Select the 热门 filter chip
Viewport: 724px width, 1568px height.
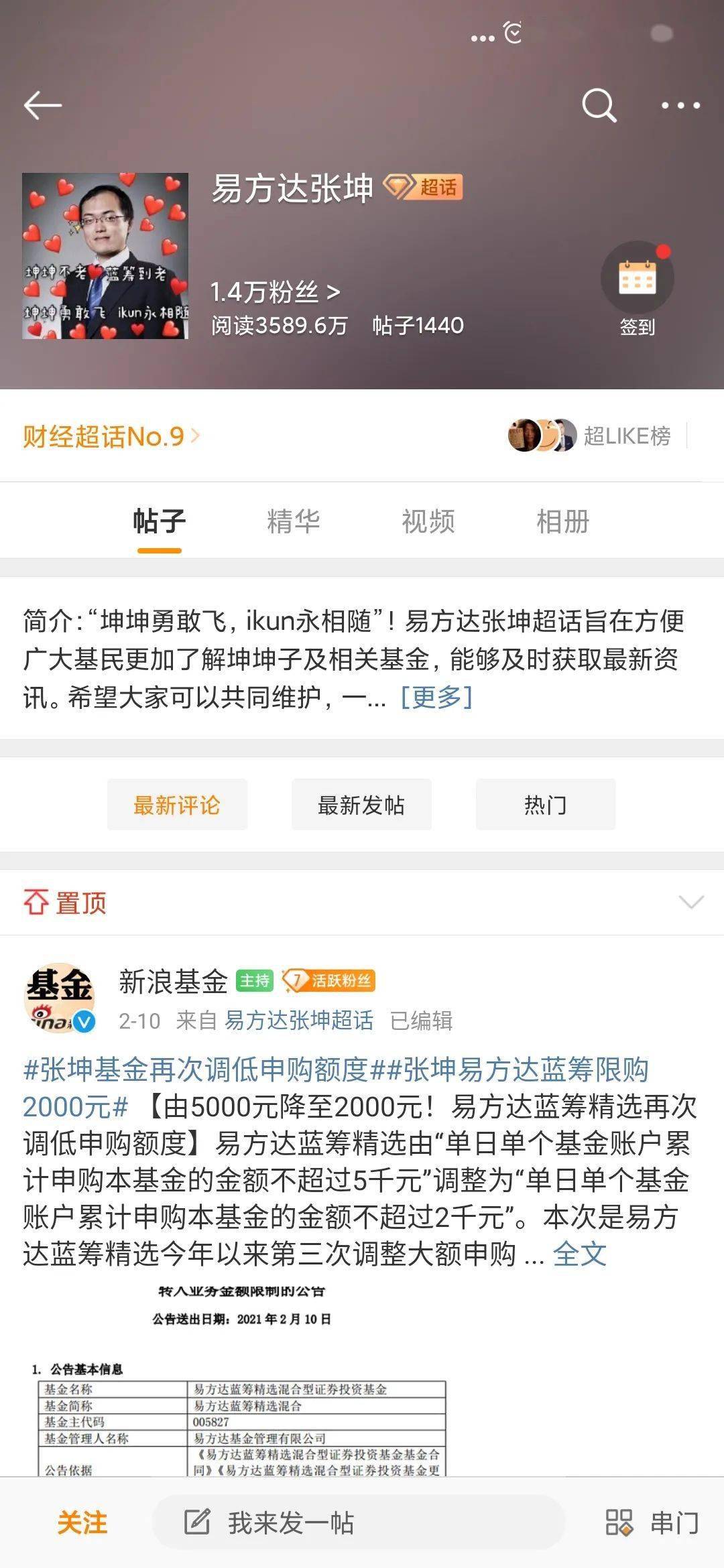click(545, 805)
